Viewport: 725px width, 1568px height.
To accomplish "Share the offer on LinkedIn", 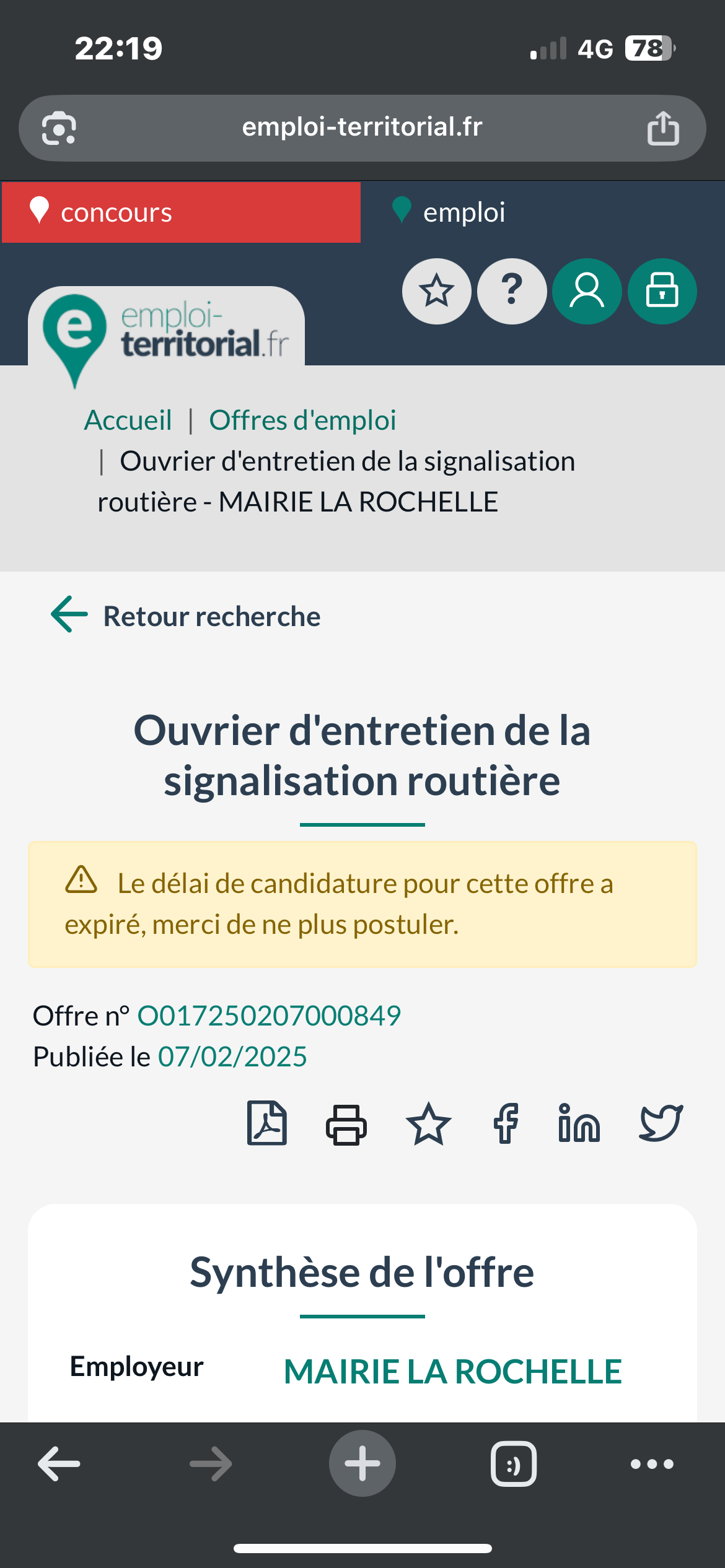I will [579, 1123].
